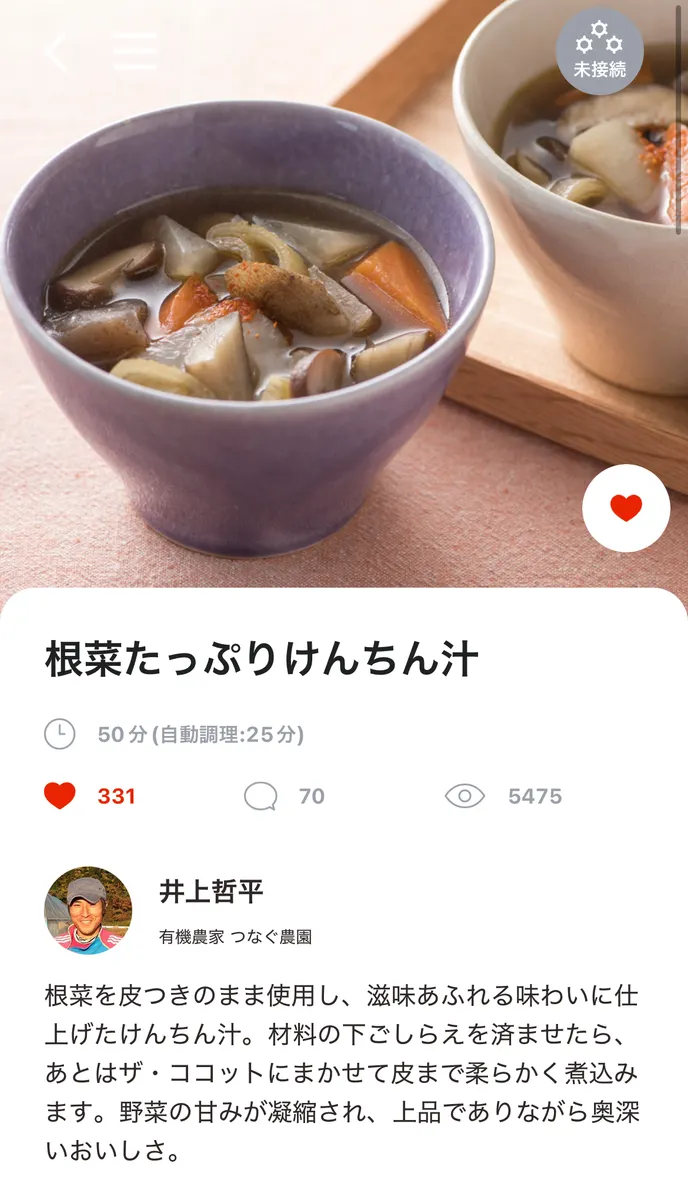
Task: Tap the 未接続 connection status button
Action: [x=599, y=51]
